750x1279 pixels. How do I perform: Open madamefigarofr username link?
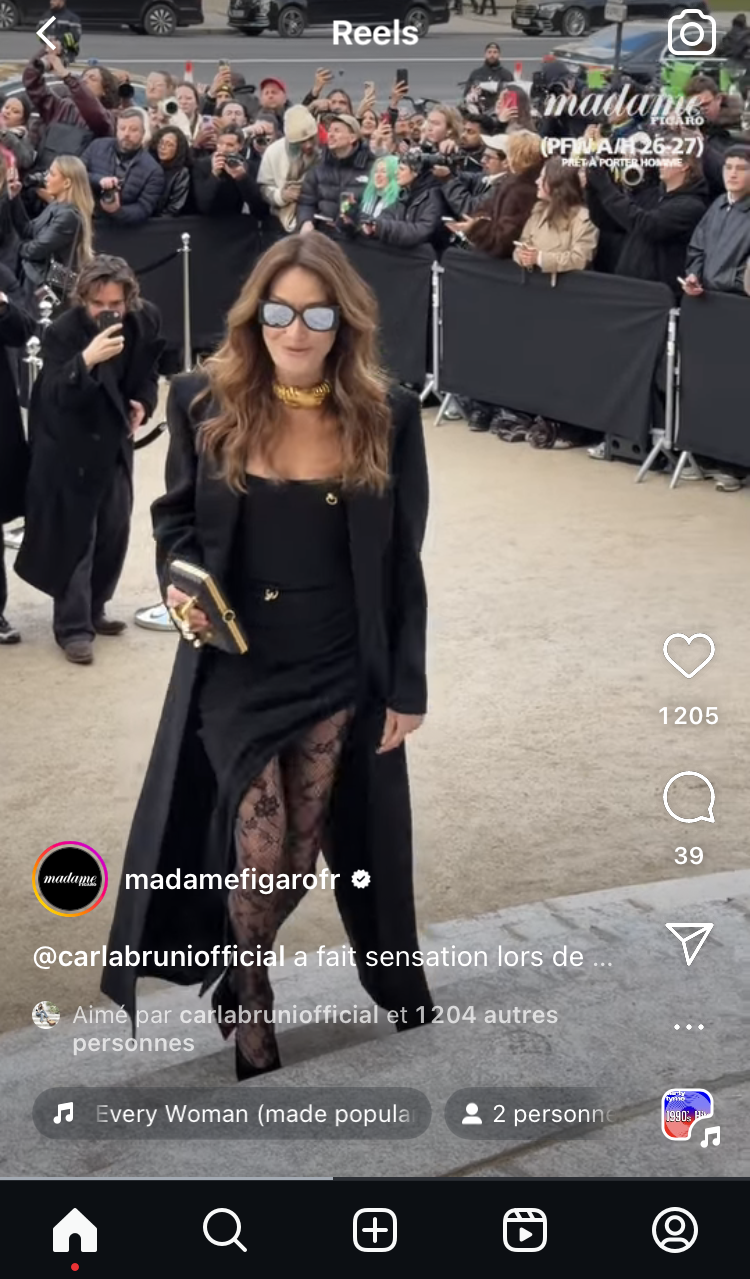[x=232, y=880]
